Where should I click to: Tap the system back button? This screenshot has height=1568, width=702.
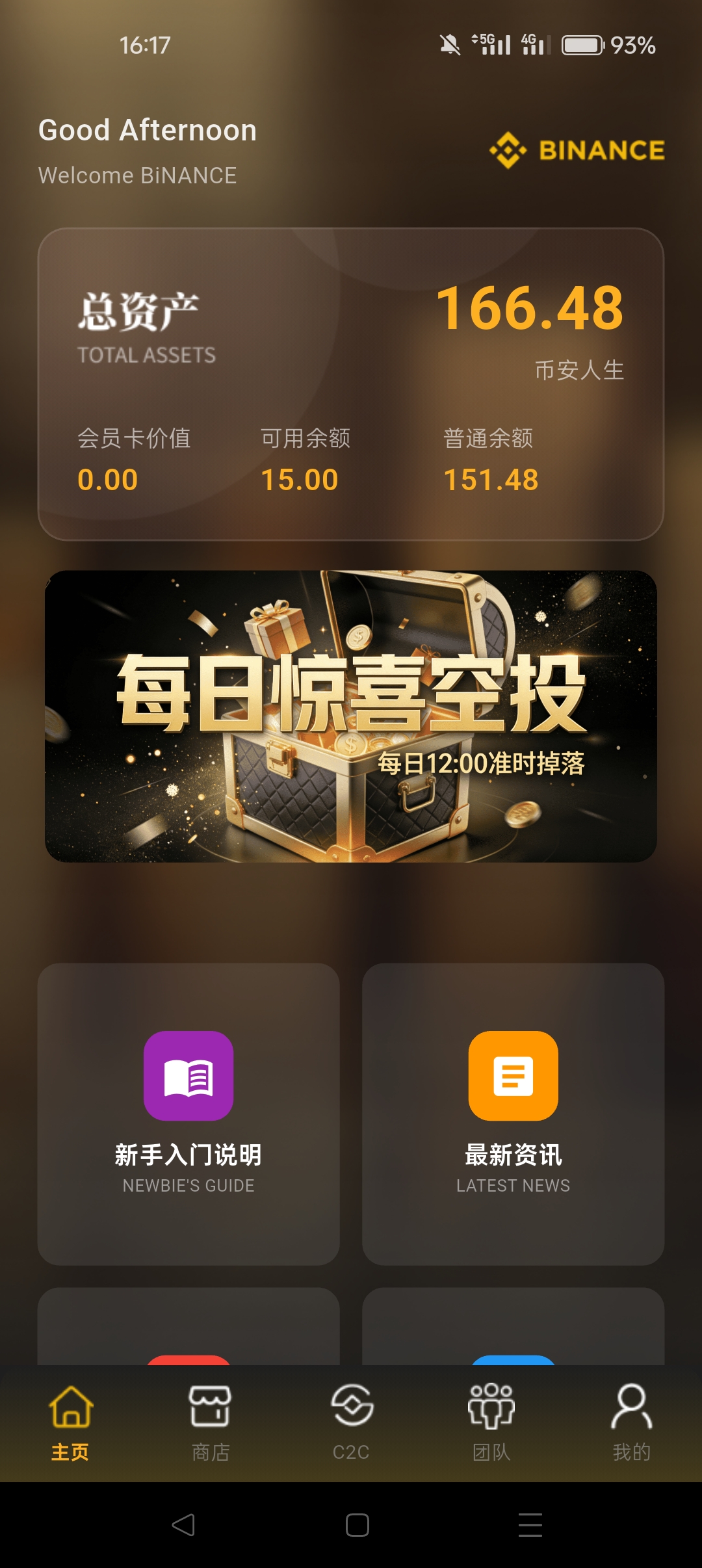pos(183,1525)
